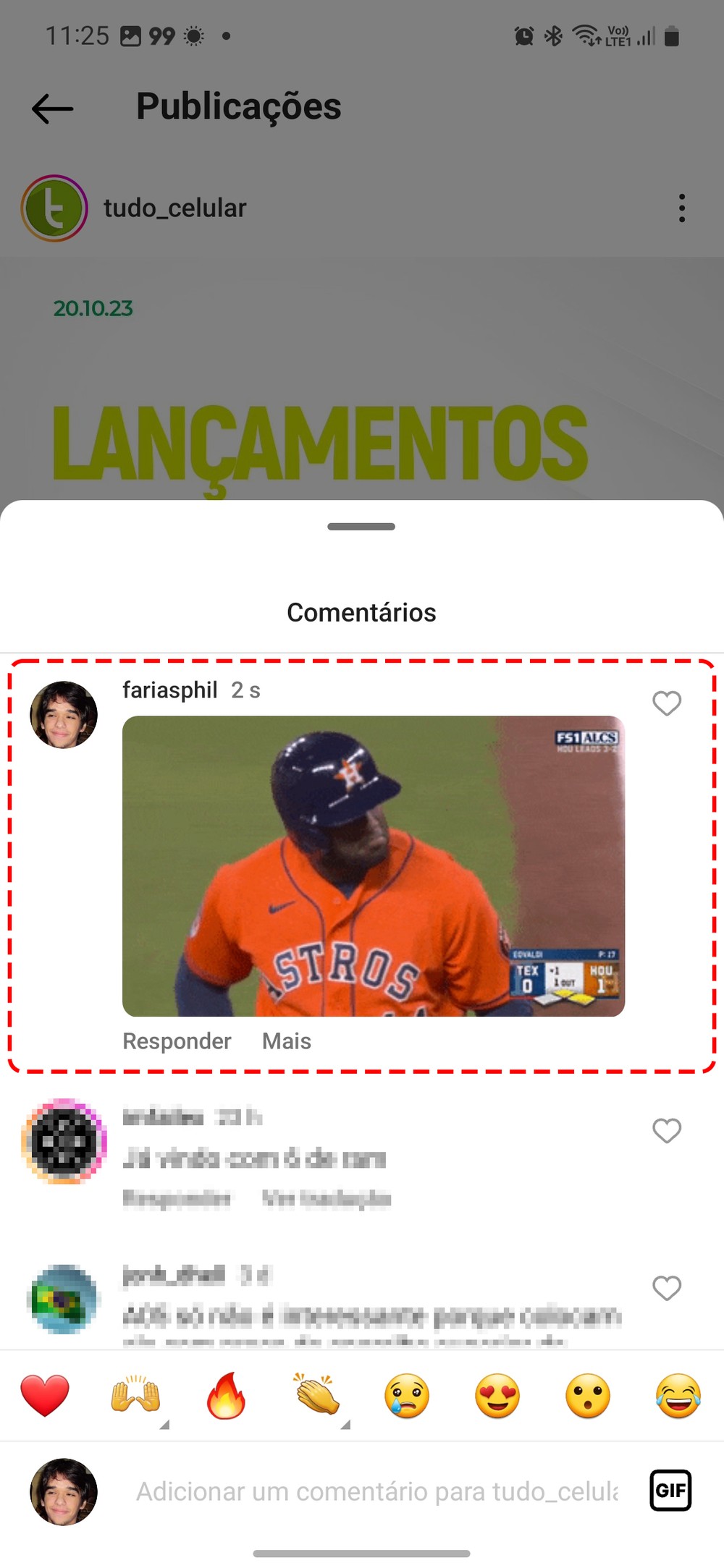Visit fariasphil's profile from username
The height and width of the screenshot is (1568, 724).
click(169, 690)
